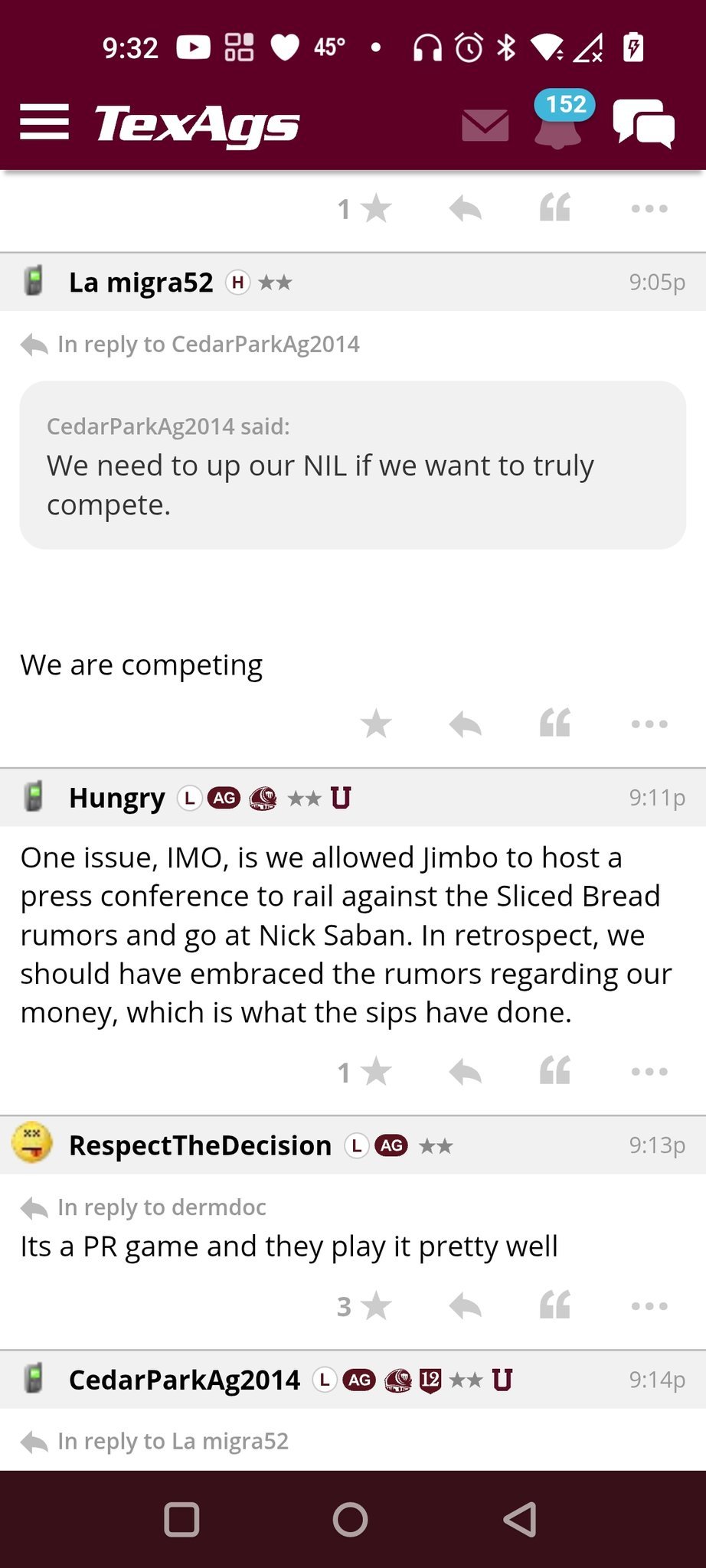Screen dimensions: 706x1568
Task: Reply to RespectTheDecision's post
Action: click(x=465, y=1306)
